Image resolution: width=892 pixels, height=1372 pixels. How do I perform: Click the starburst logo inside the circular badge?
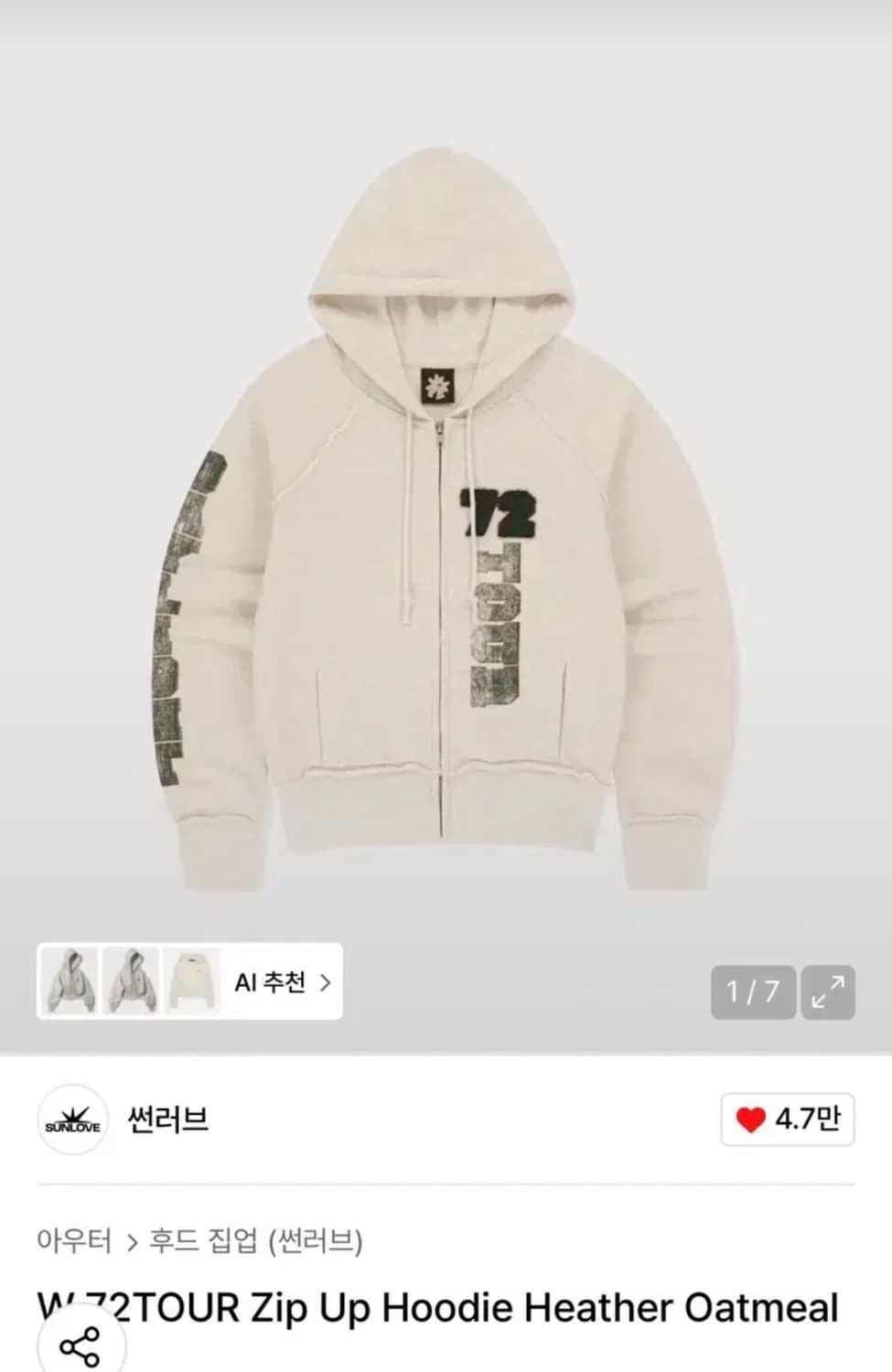tap(72, 1120)
